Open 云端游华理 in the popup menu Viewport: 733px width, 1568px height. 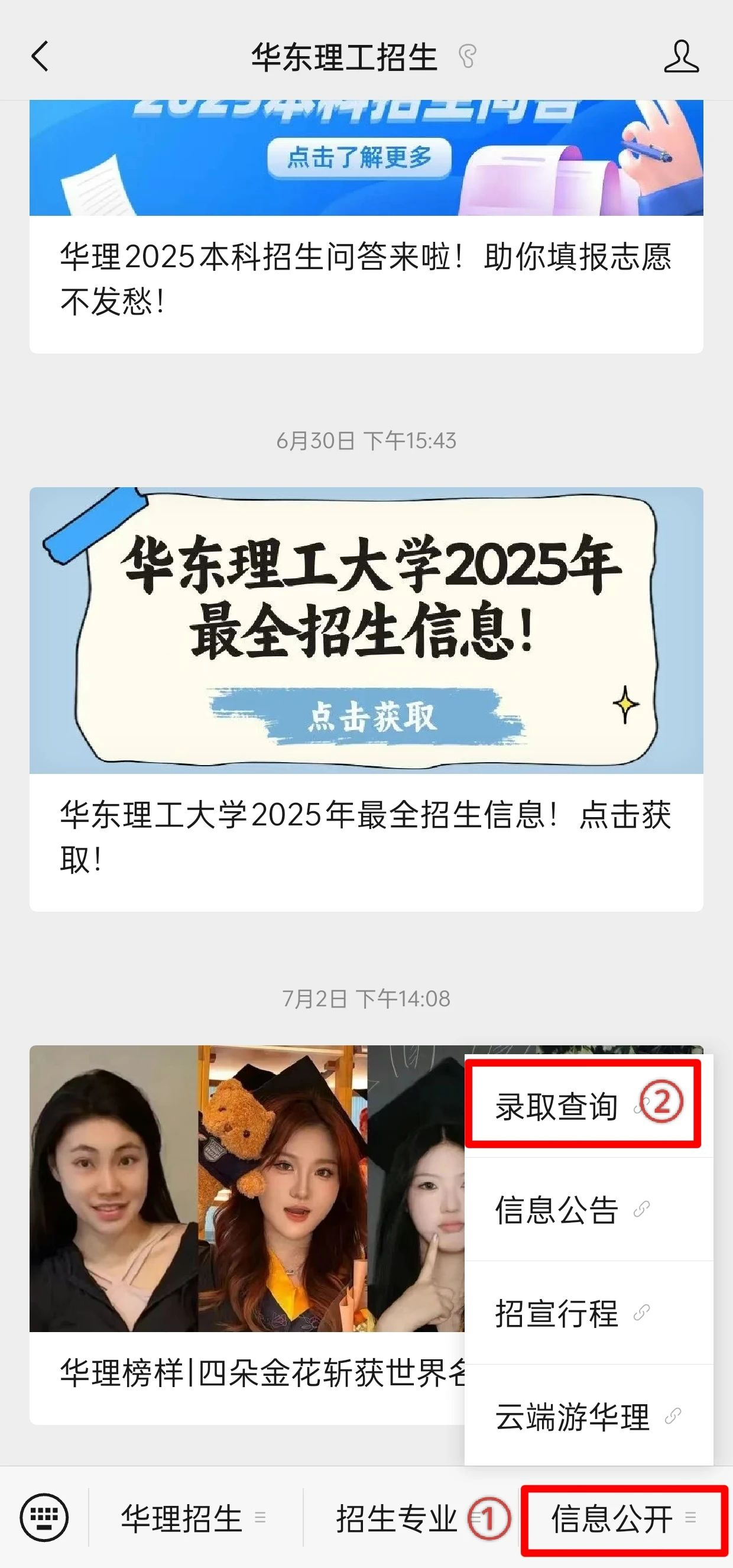coord(588,1416)
